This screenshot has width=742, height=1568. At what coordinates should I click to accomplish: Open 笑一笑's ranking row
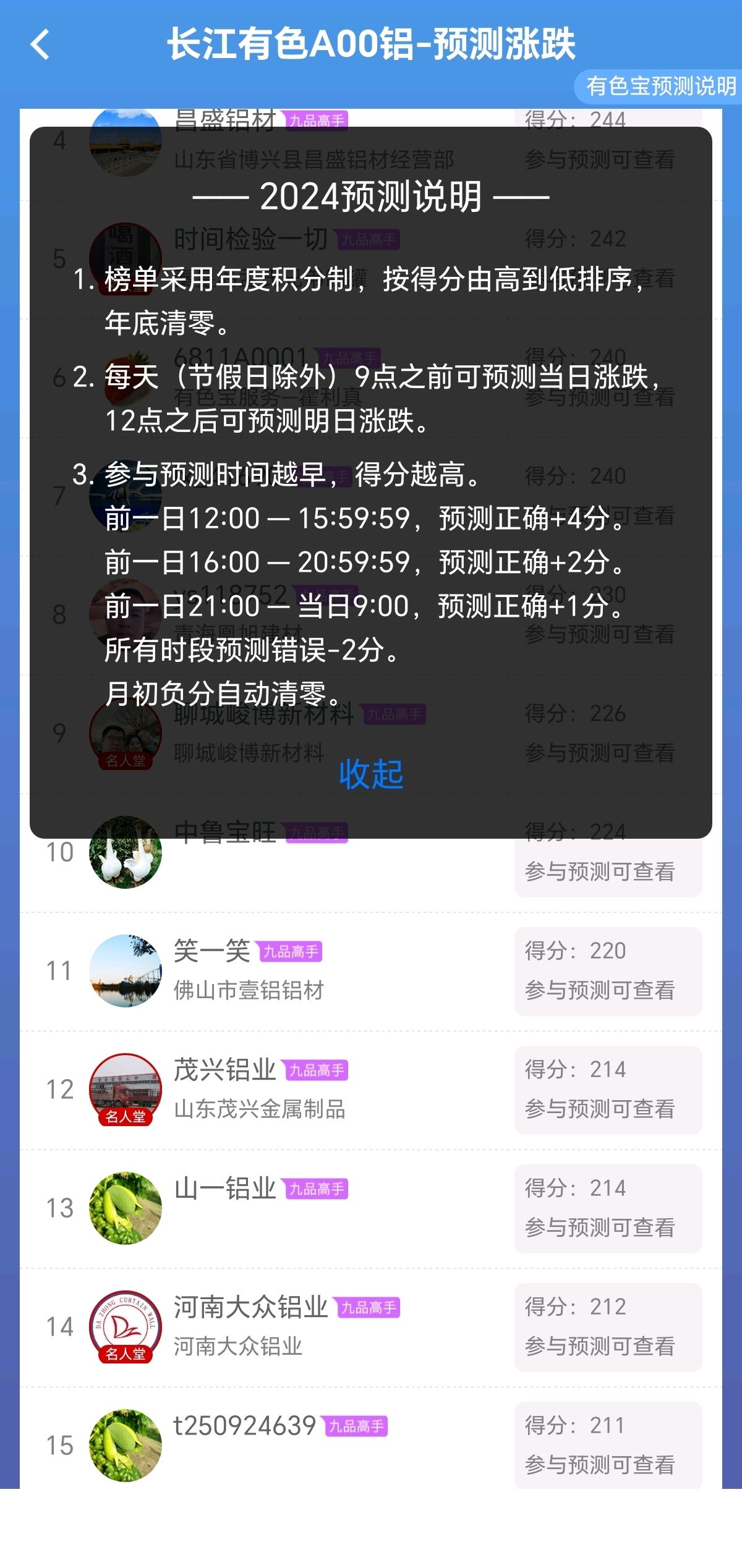click(371, 972)
